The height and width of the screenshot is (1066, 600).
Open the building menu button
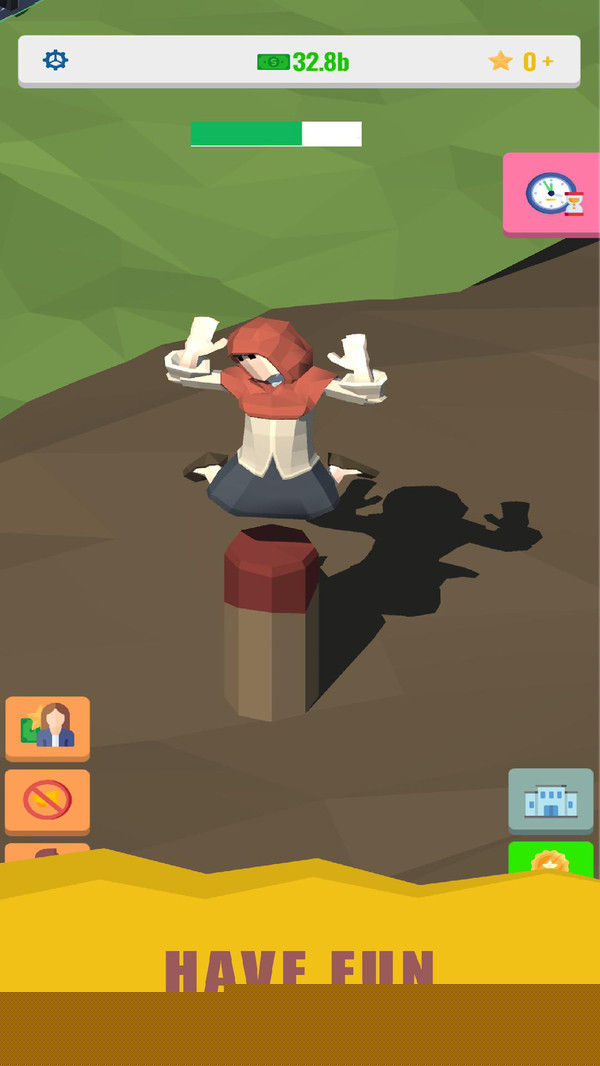click(x=550, y=799)
